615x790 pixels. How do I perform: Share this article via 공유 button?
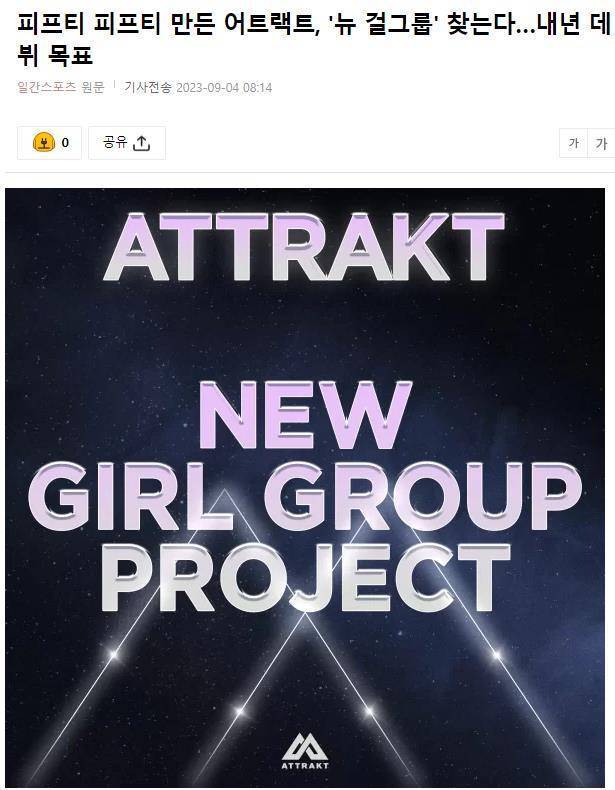coord(126,143)
